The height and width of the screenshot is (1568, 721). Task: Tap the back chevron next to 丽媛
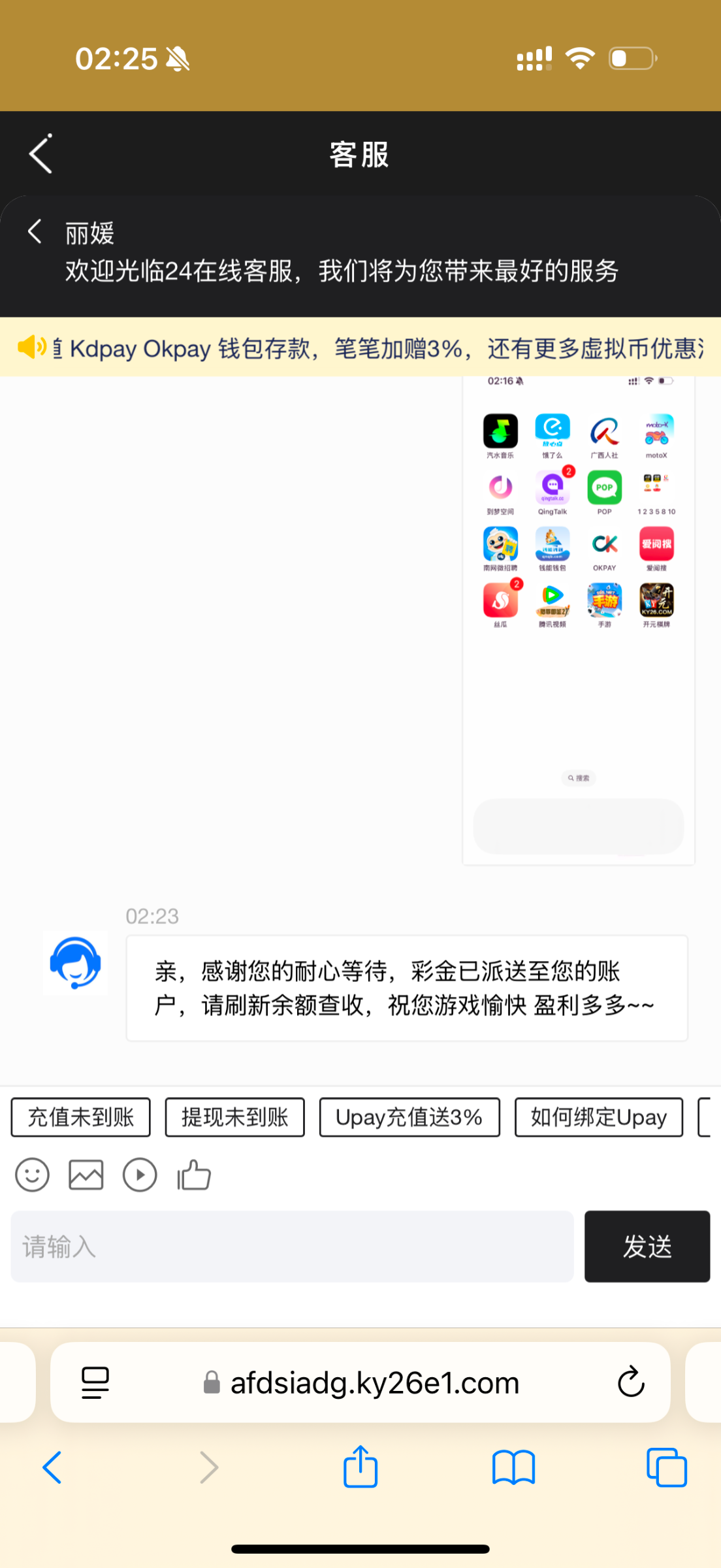[35, 231]
